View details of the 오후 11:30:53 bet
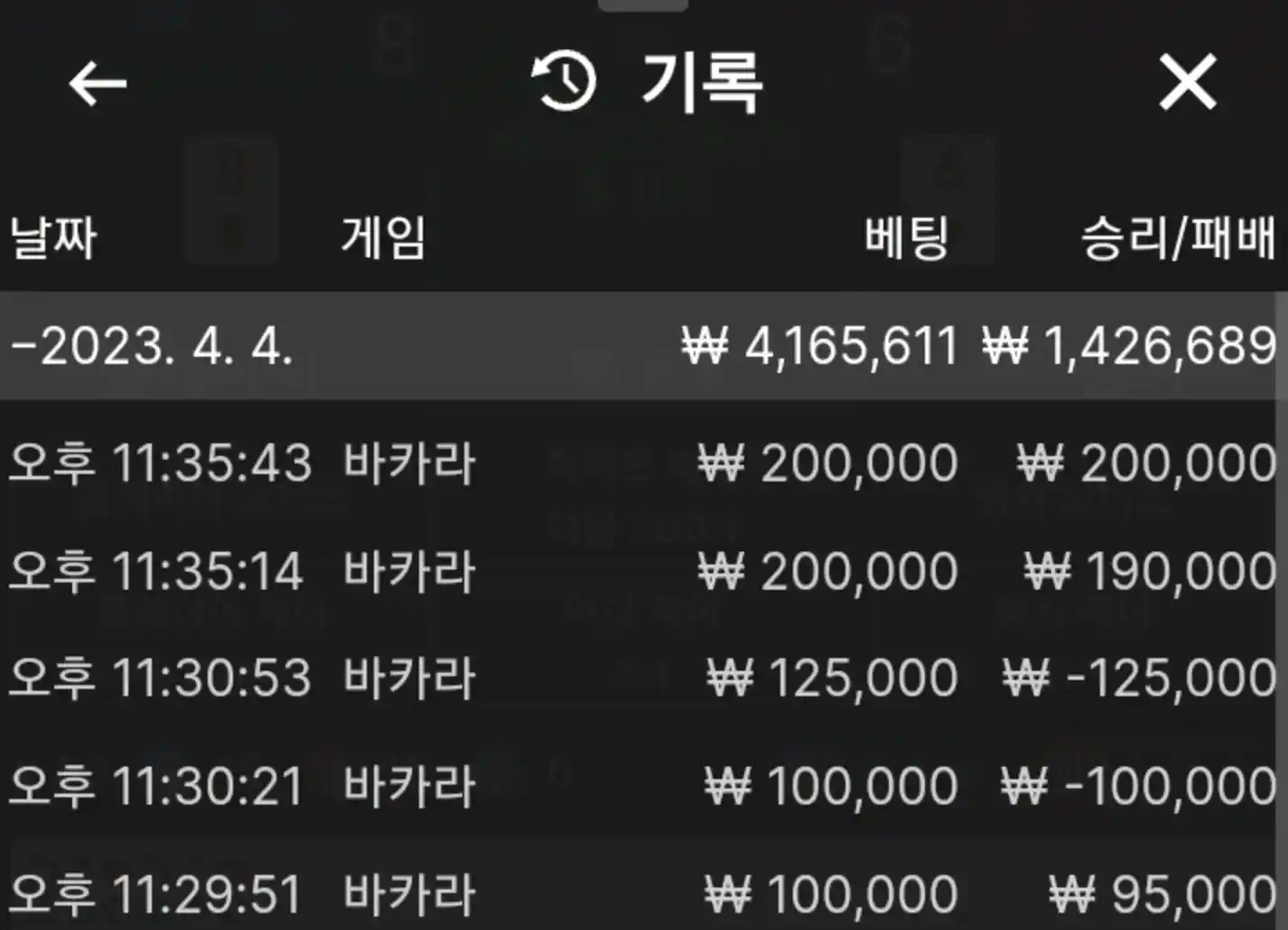This screenshot has width=1288, height=930. (x=641, y=678)
